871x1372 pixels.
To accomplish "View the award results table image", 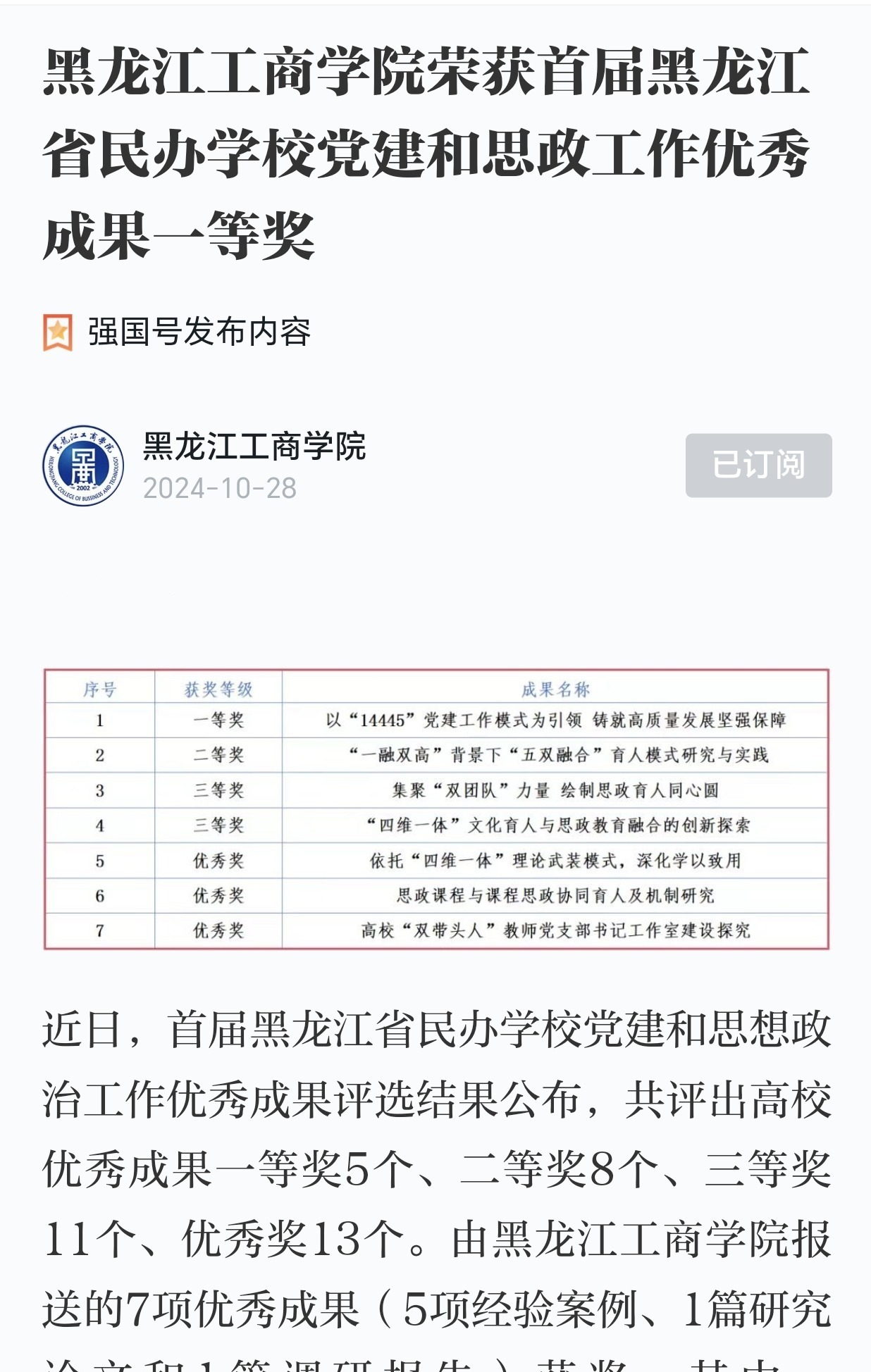I will (436, 809).
